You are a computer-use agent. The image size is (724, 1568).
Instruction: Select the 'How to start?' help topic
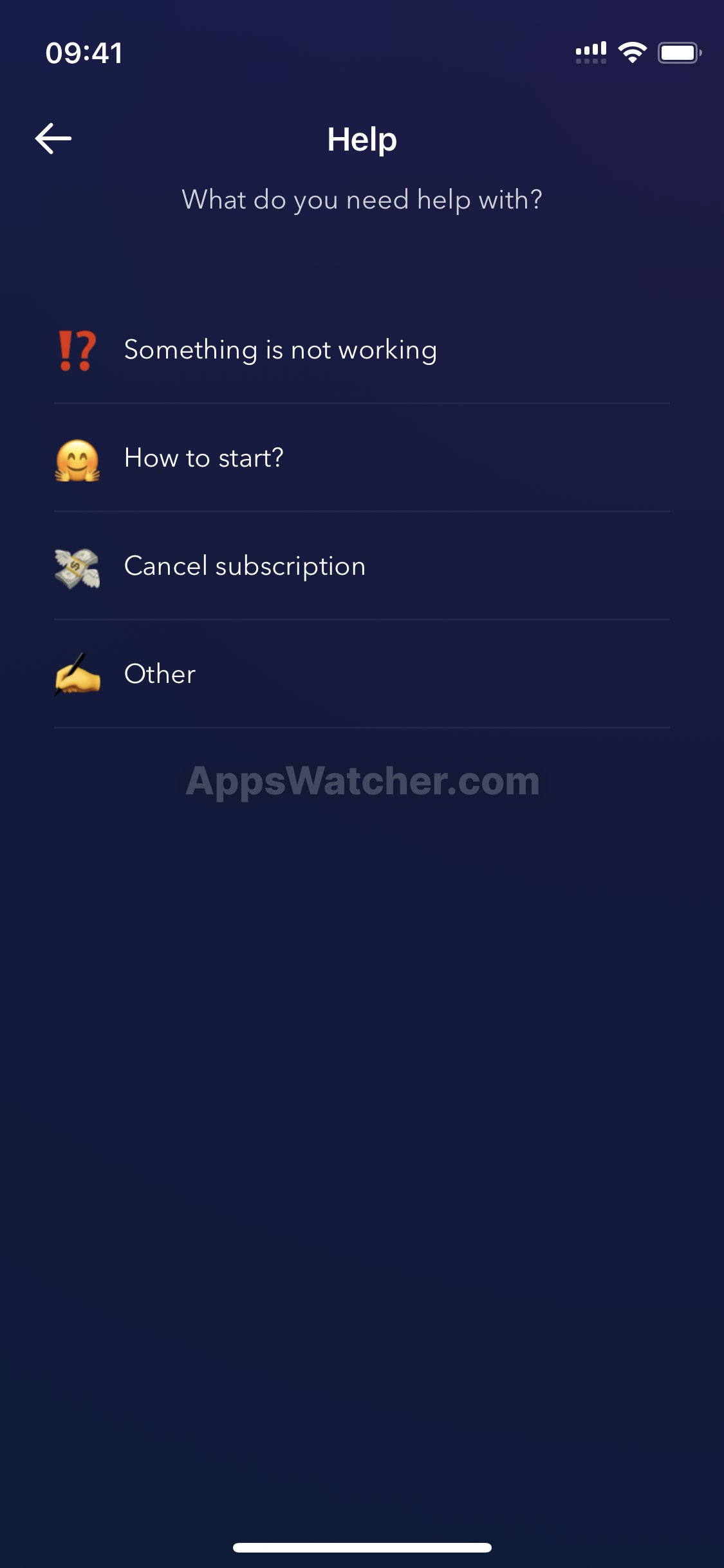[203, 458]
